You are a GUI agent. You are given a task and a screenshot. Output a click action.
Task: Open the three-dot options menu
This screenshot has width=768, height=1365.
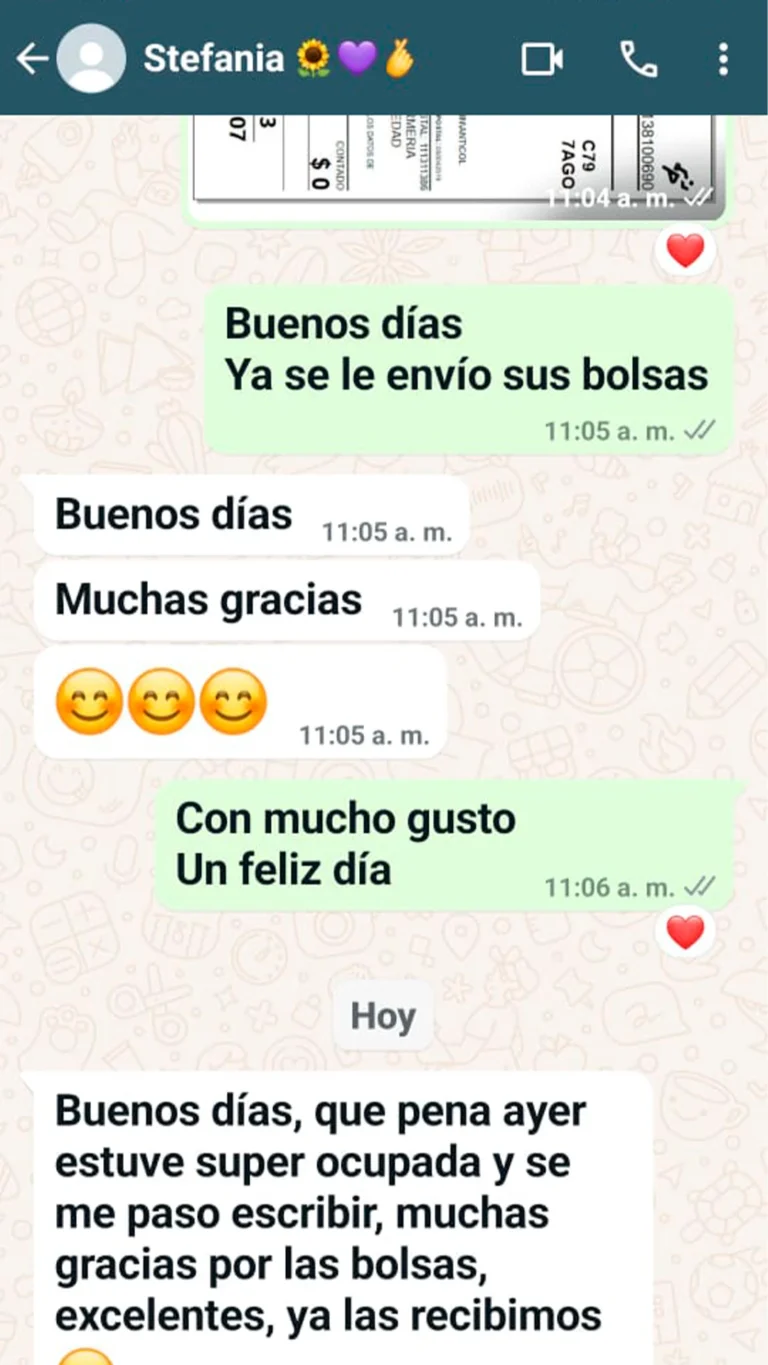point(723,59)
